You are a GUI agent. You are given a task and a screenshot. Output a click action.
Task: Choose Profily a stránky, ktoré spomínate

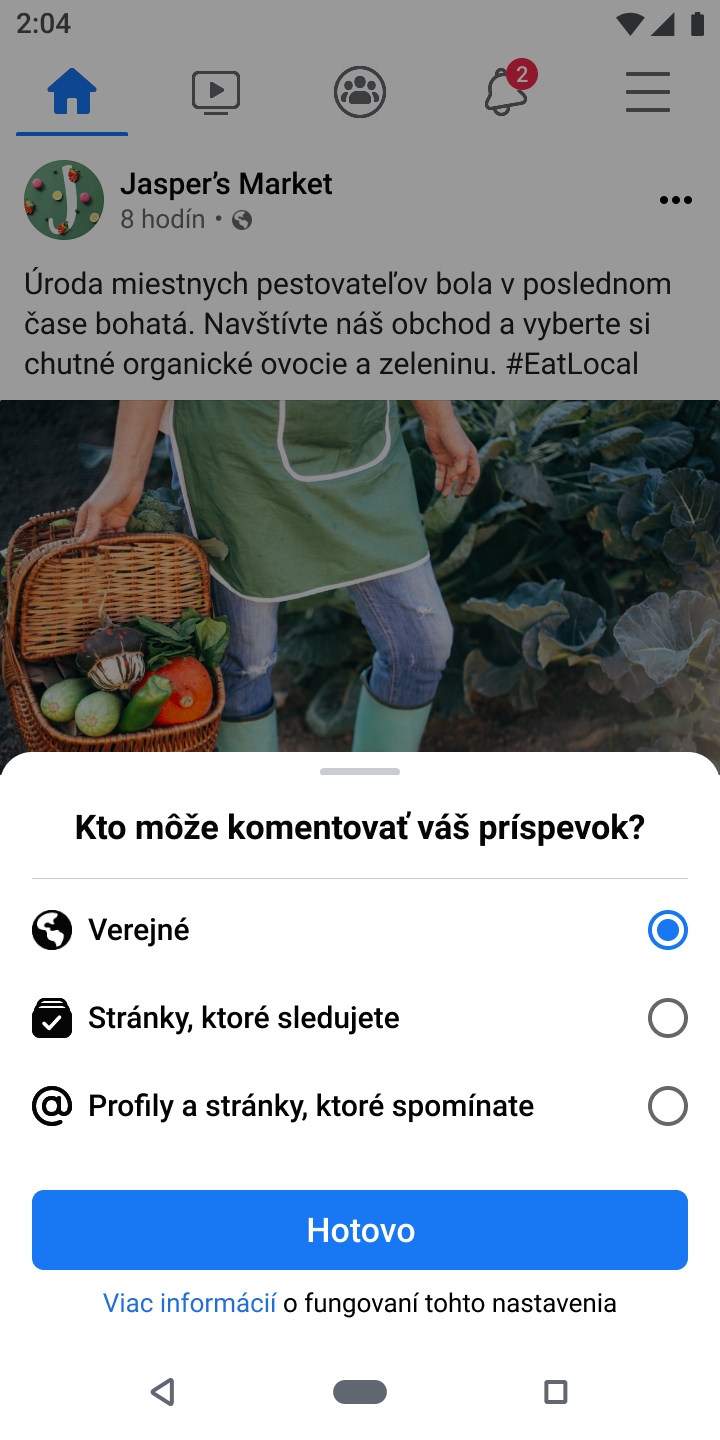click(x=667, y=1107)
